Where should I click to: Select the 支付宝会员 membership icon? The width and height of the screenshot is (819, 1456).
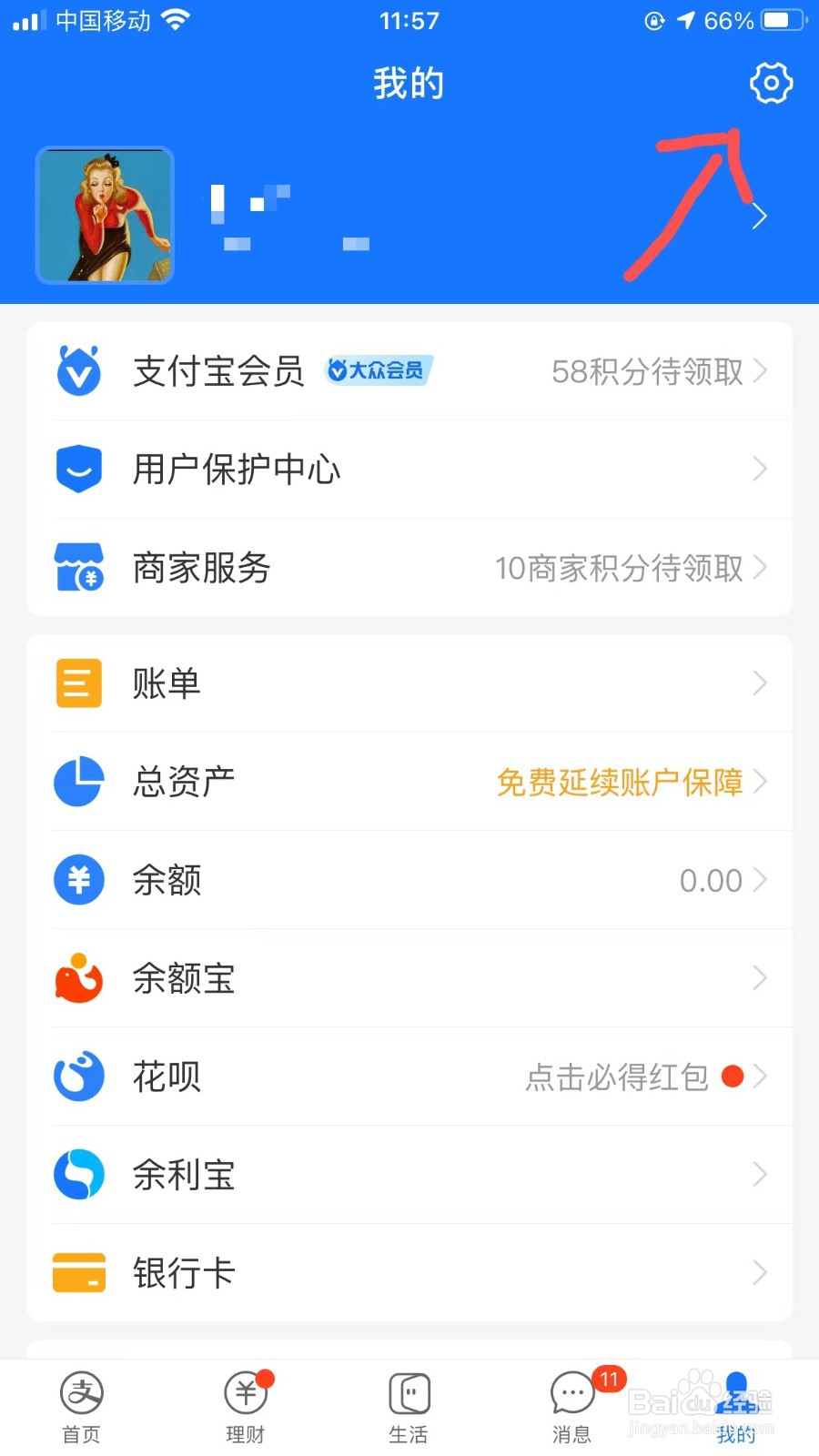pos(79,371)
